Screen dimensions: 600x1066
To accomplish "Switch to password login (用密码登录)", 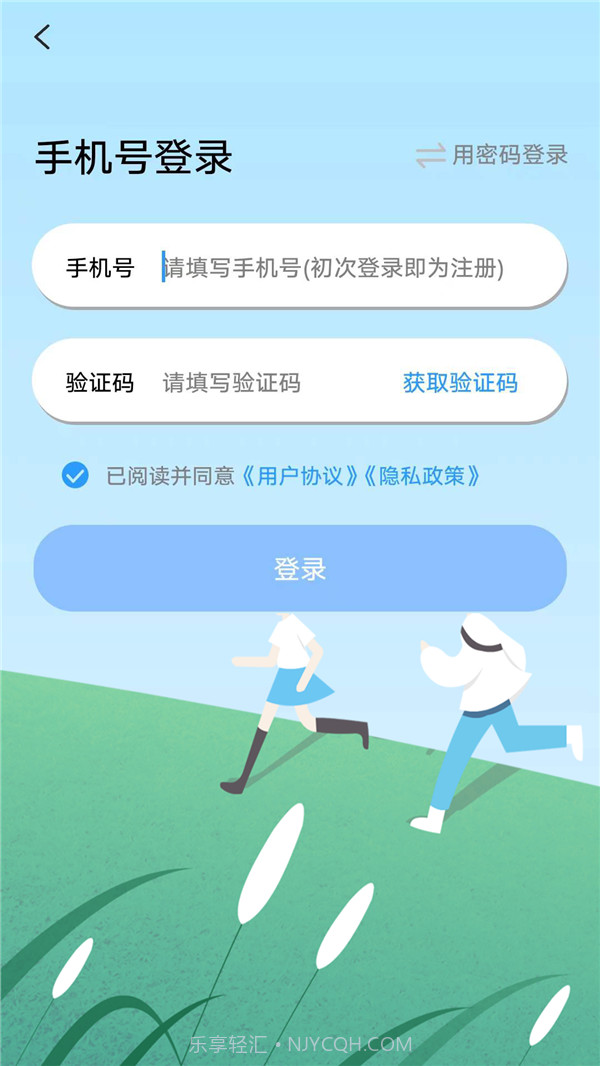I will point(492,155).
